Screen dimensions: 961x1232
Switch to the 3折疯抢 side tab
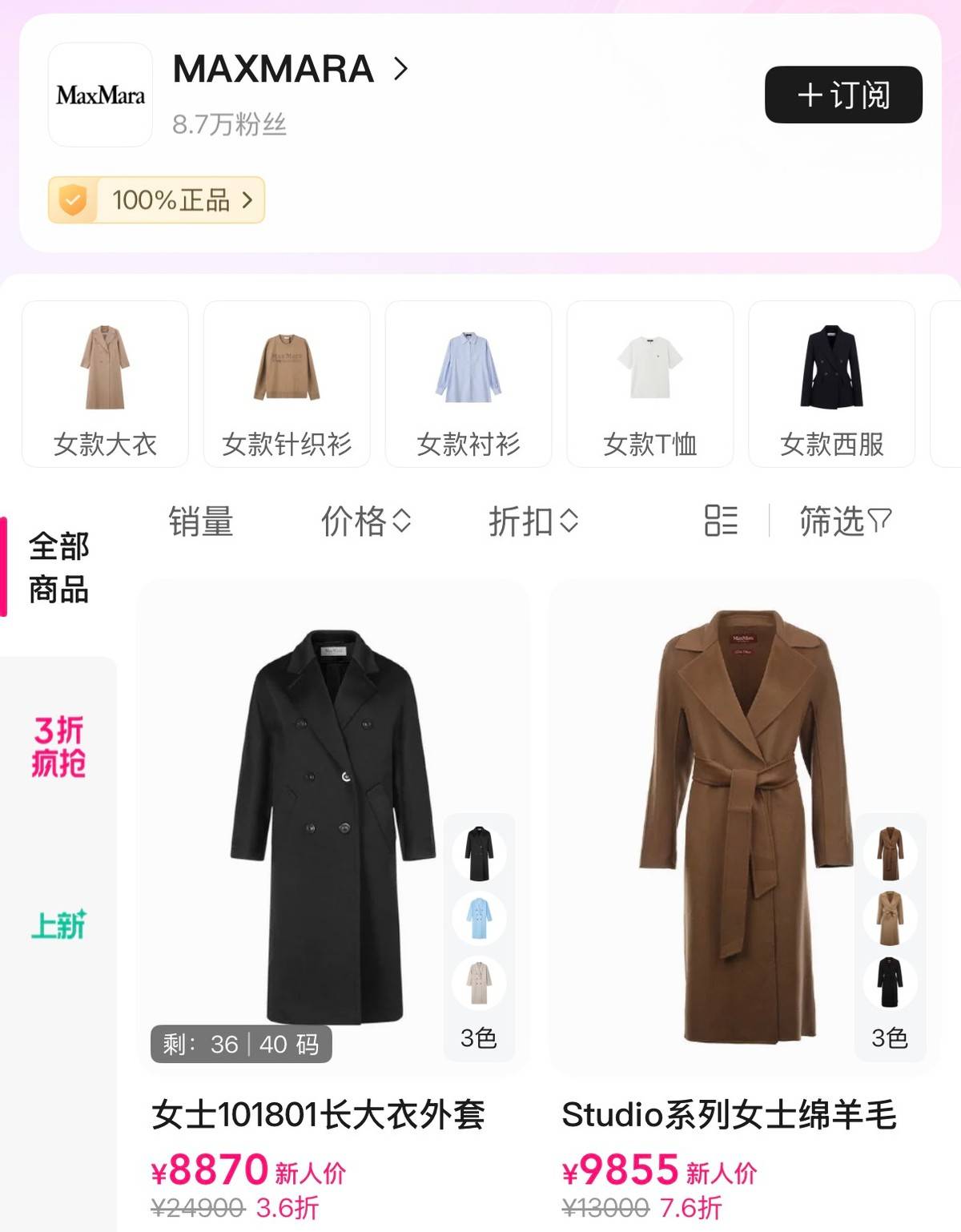pyautogui.click(x=58, y=747)
